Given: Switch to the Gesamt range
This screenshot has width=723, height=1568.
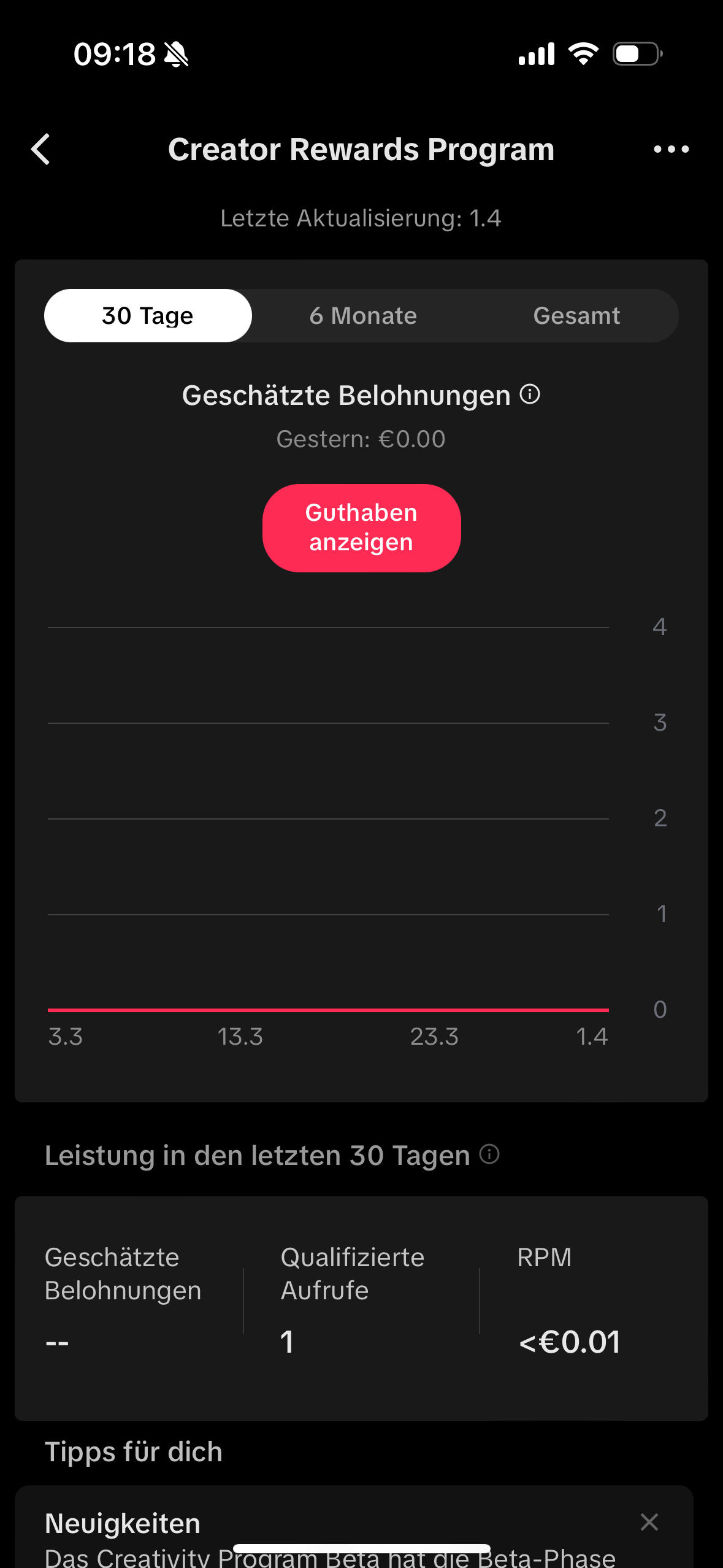Looking at the screenshot, I should click(576, 316).
